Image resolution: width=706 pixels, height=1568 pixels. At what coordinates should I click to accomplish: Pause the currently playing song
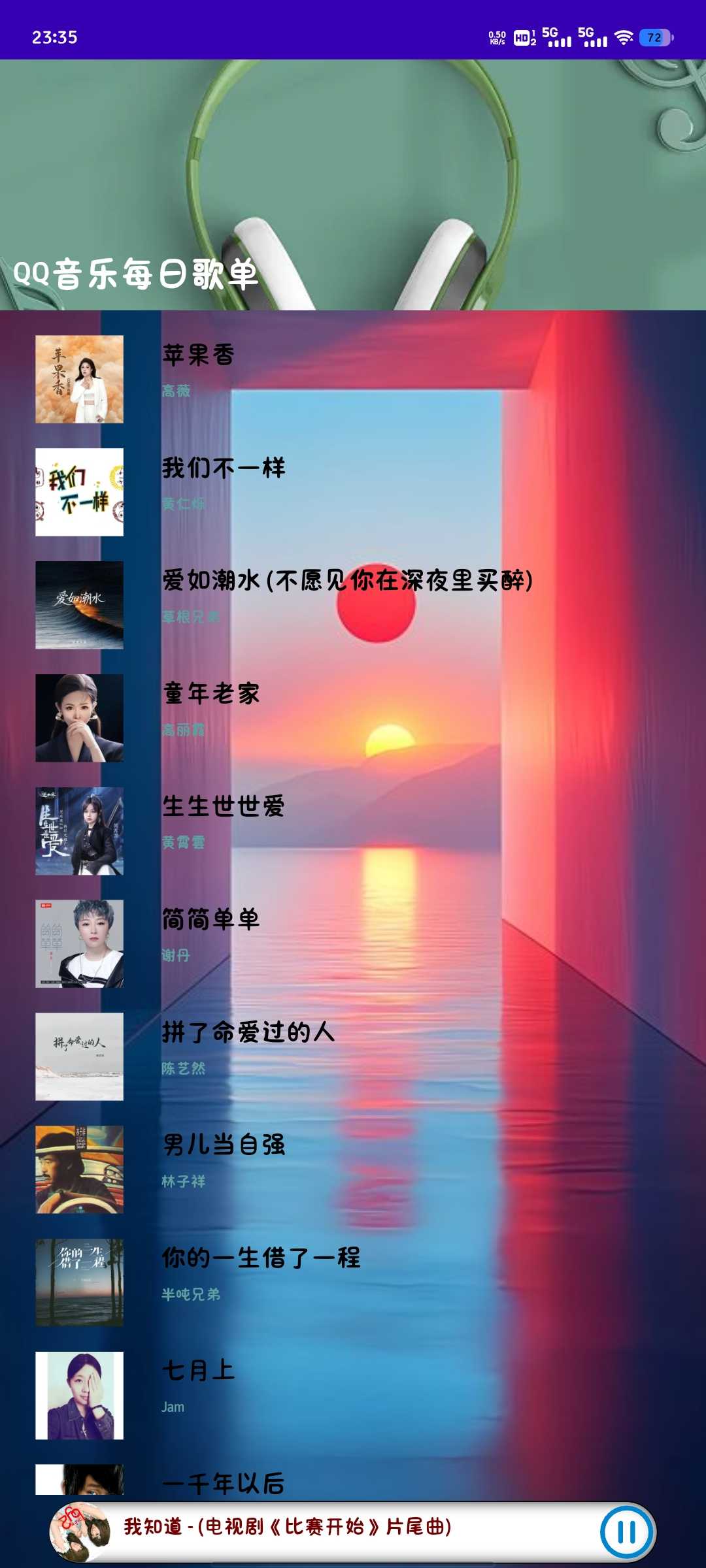[626, 1532]
